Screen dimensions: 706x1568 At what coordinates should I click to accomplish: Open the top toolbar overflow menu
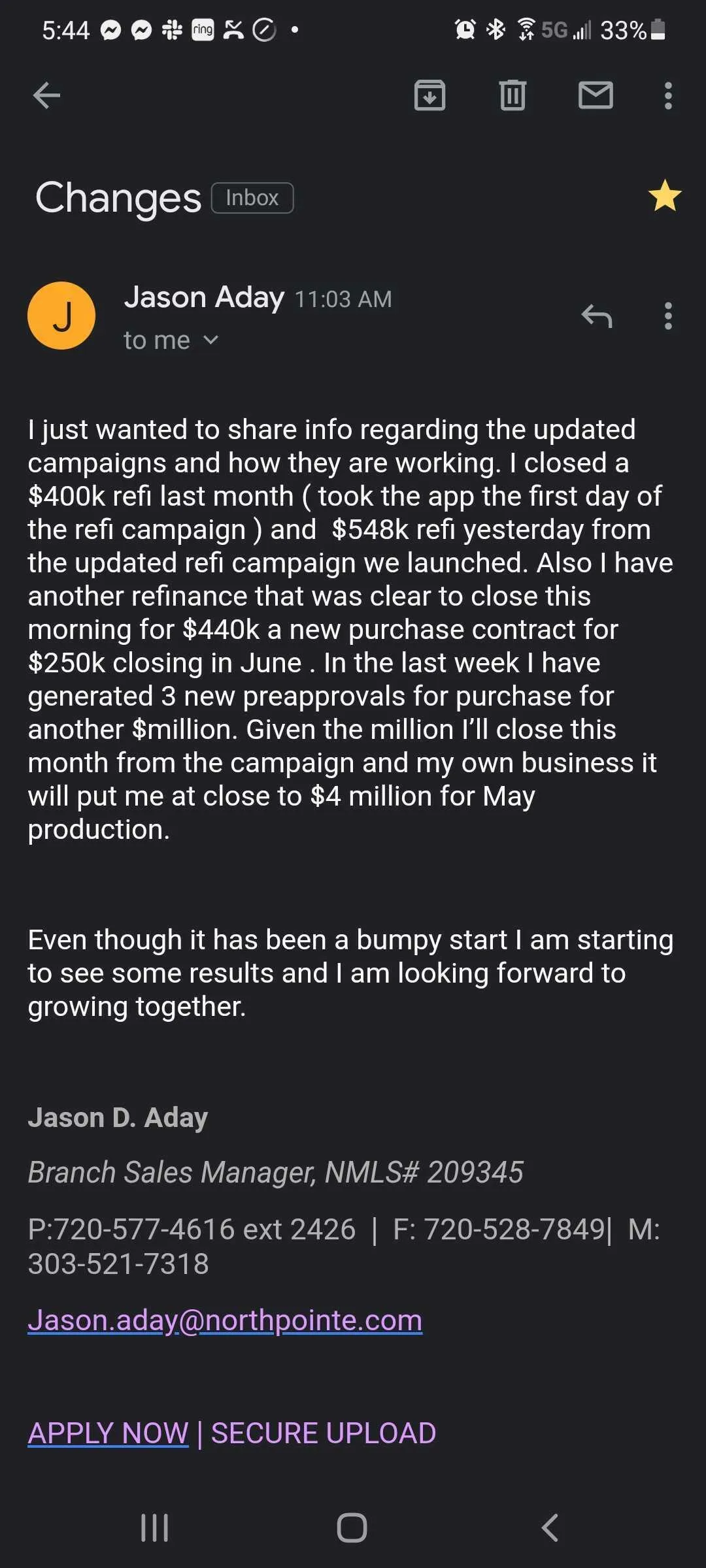[x=667, y=95]
